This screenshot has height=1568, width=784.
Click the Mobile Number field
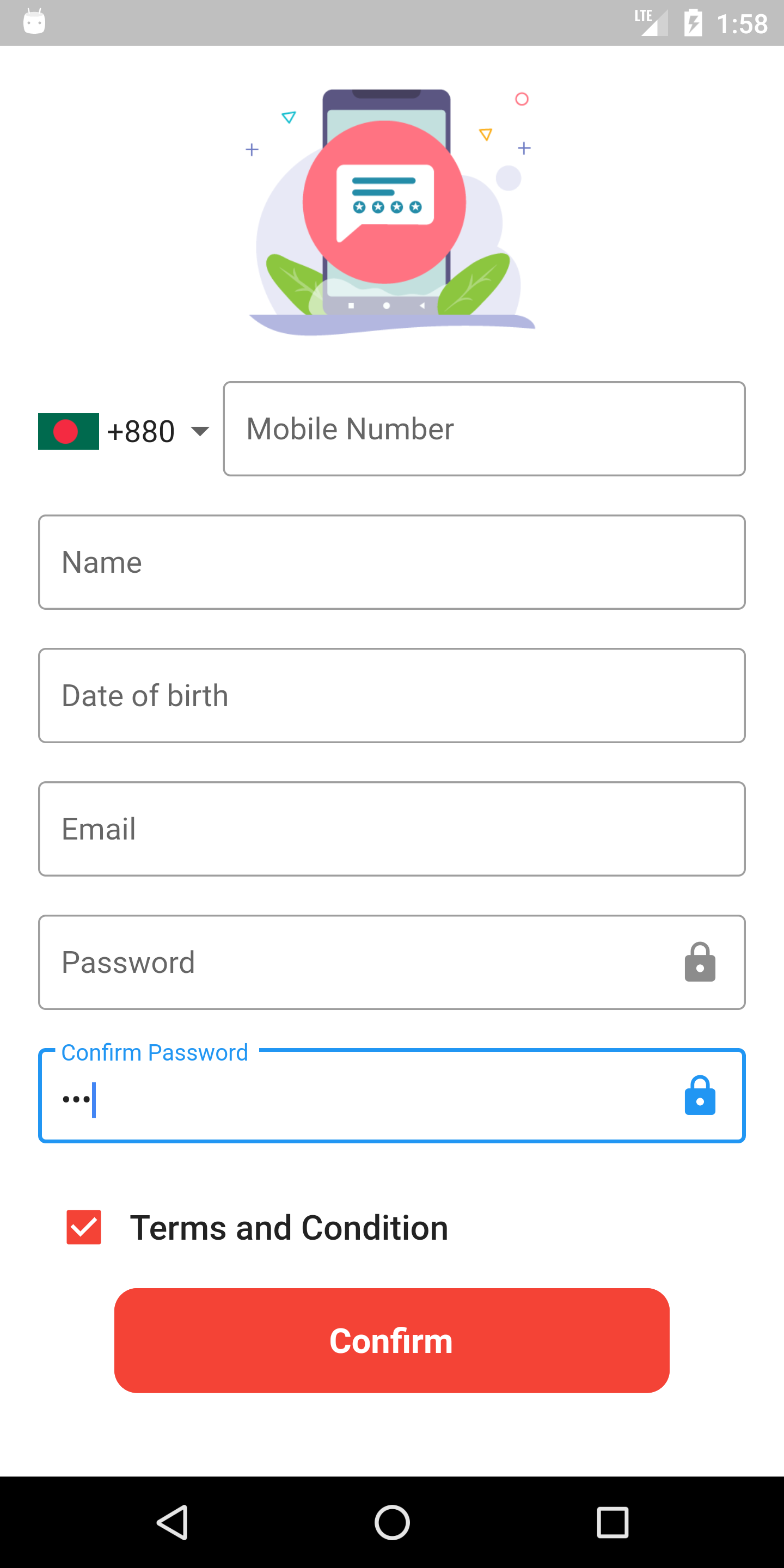pyautogui.click(x=484, y=428)
